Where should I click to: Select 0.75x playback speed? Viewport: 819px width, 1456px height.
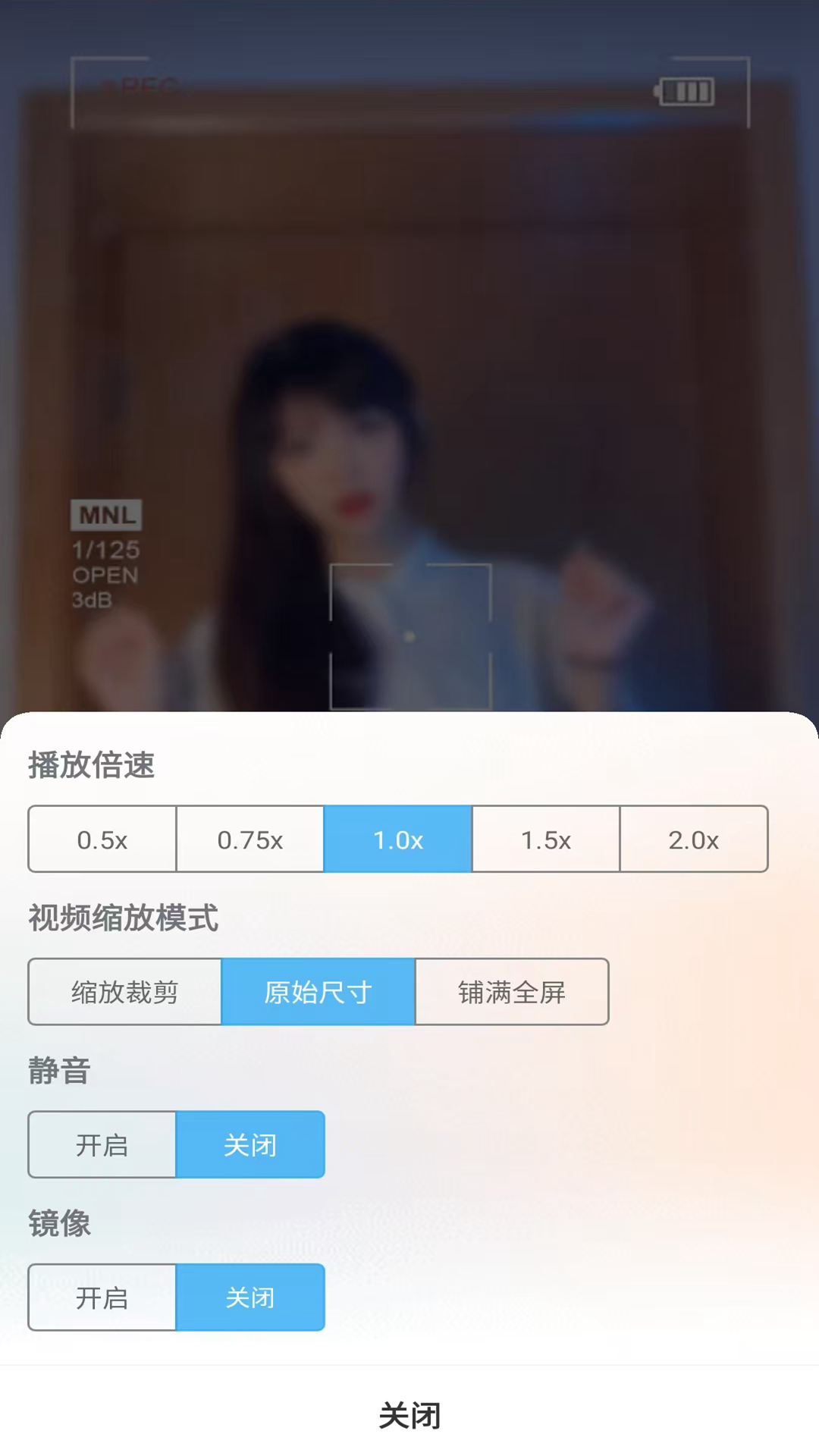(249, 839)
